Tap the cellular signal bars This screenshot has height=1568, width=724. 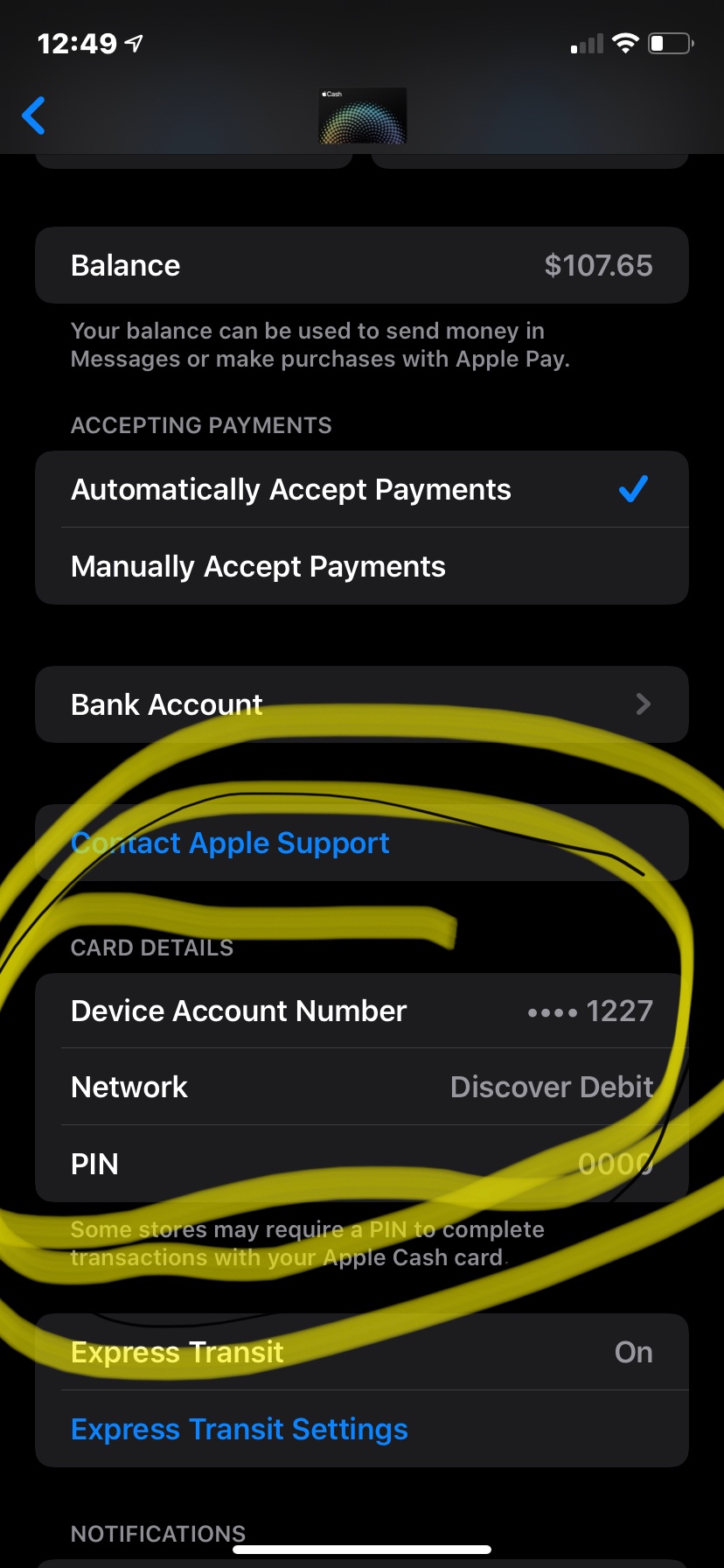point(585,43)
